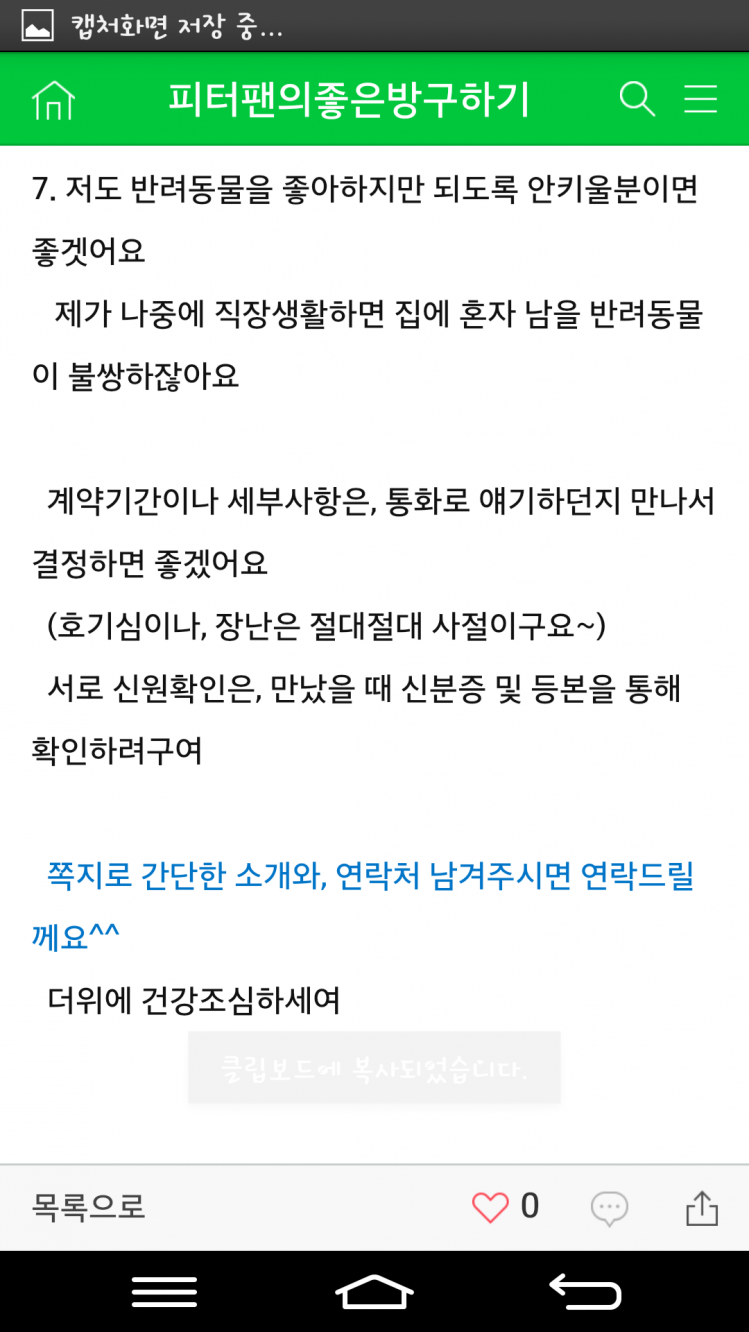Go to the cafe home icon
Image resolution: width=749 pixels, height=1332 pixels.
tap(53, 100)
